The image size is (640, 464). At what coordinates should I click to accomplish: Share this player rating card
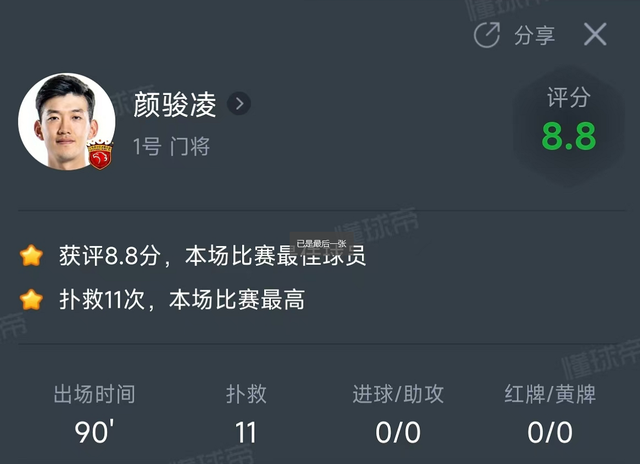[514, 36]
